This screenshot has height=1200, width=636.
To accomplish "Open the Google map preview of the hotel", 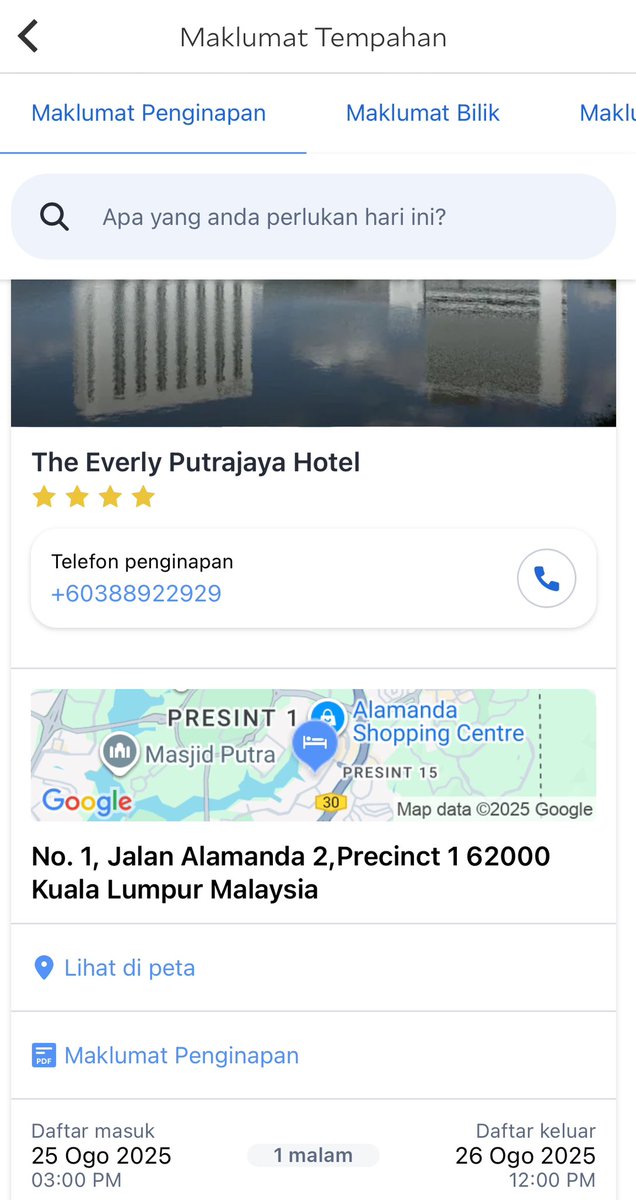I will click(x=313, y=755).
